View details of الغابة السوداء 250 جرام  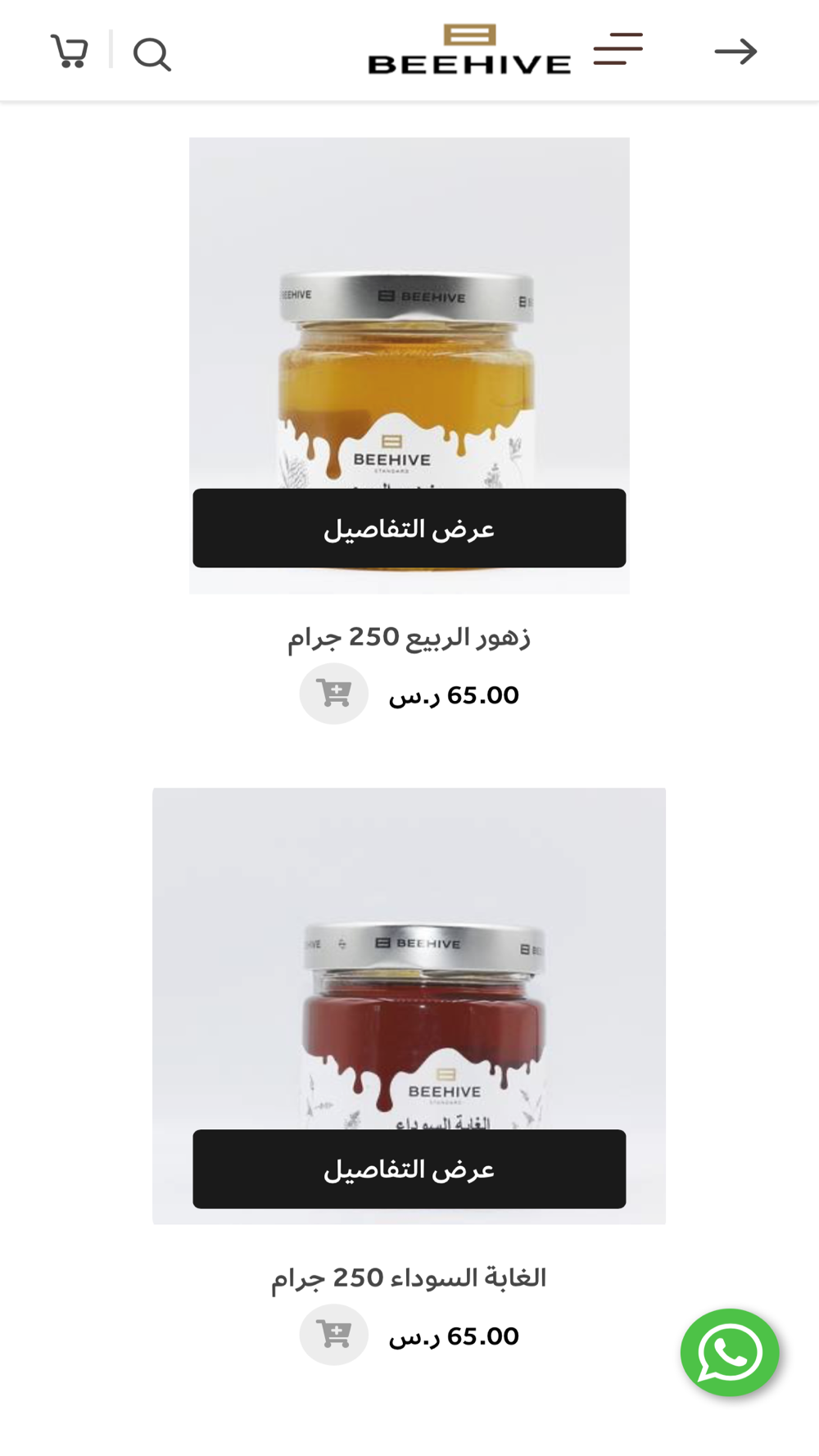pyautogui.click(x=409, y=1169)
